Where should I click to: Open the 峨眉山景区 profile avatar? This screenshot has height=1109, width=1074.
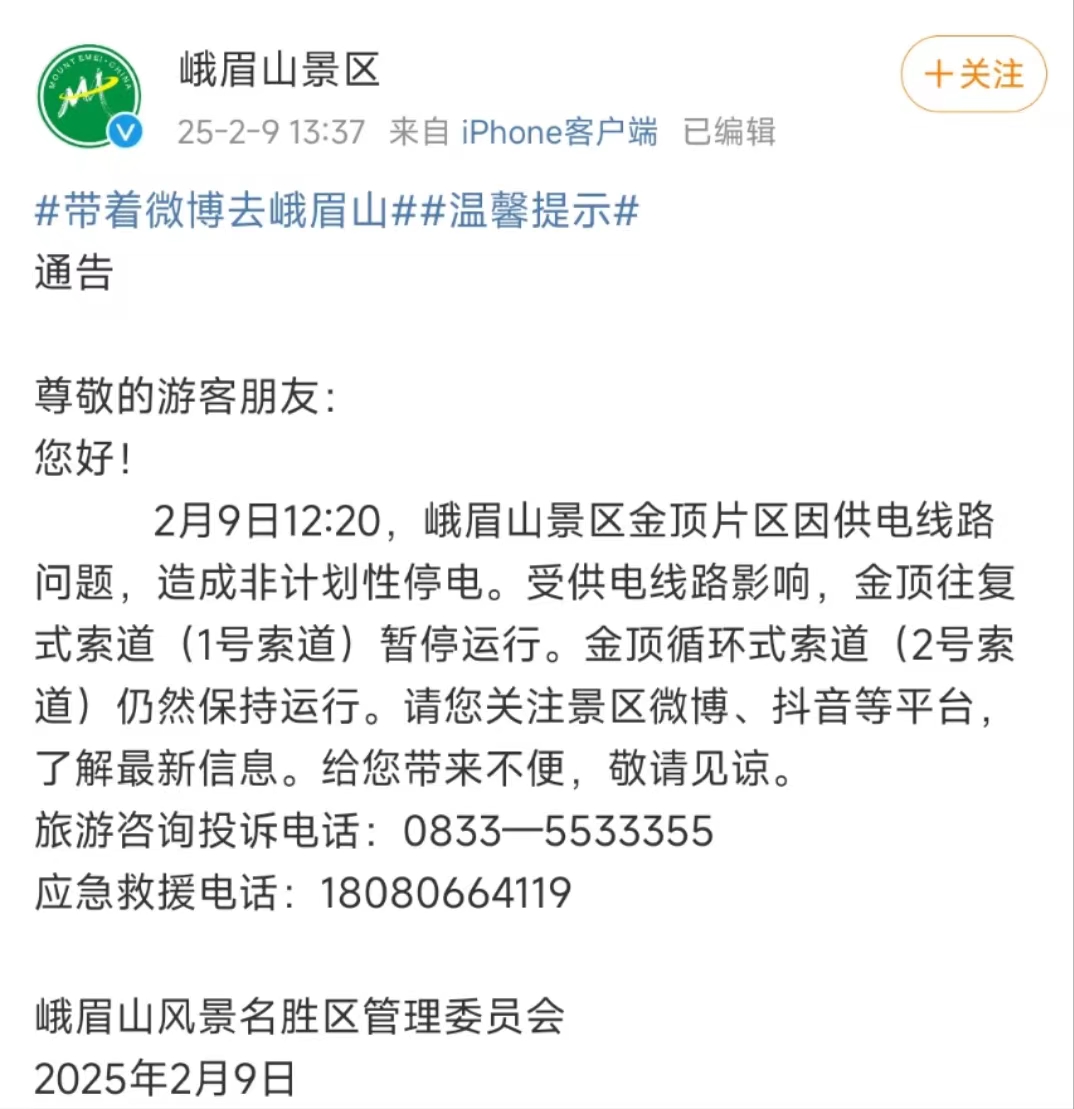89,96
